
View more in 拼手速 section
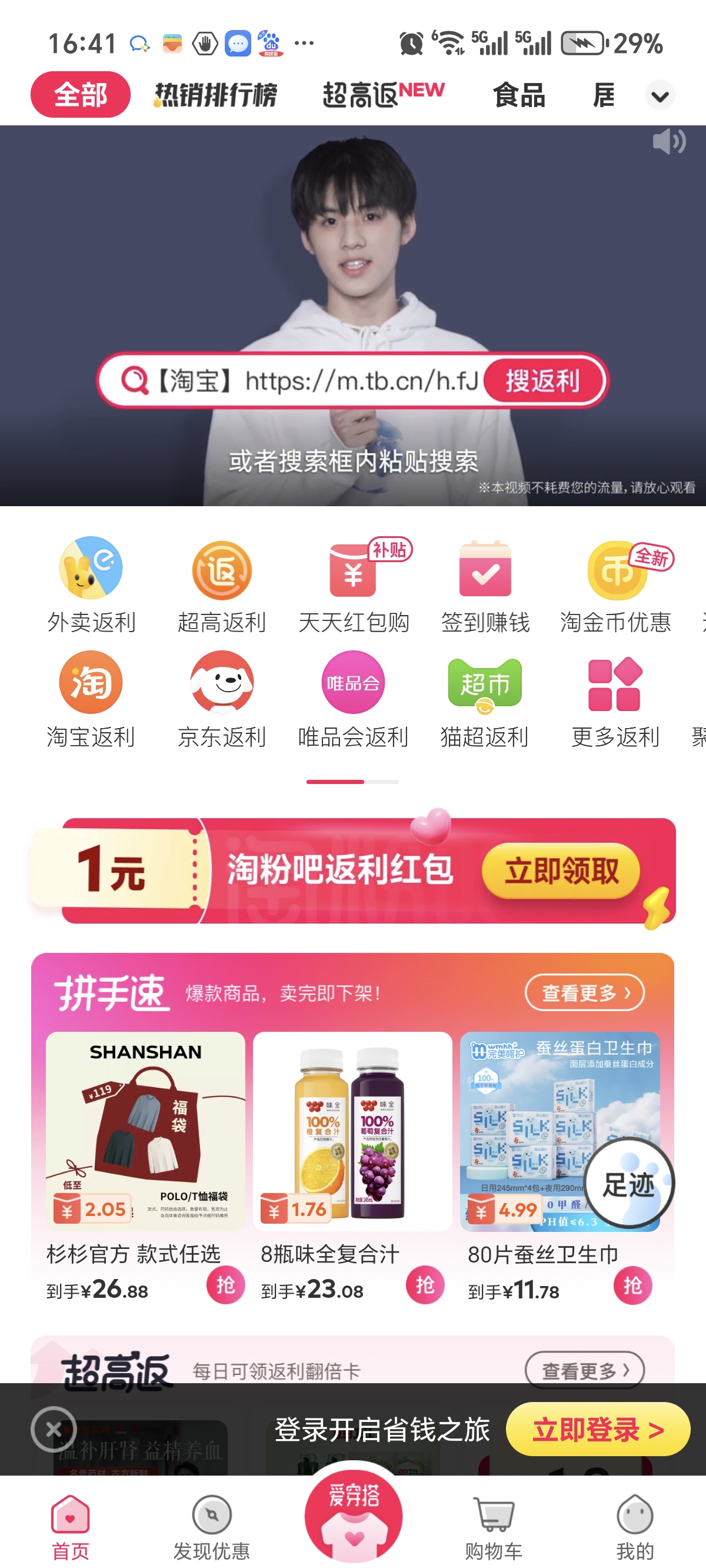pyautogui.click(x=584, y=993)
